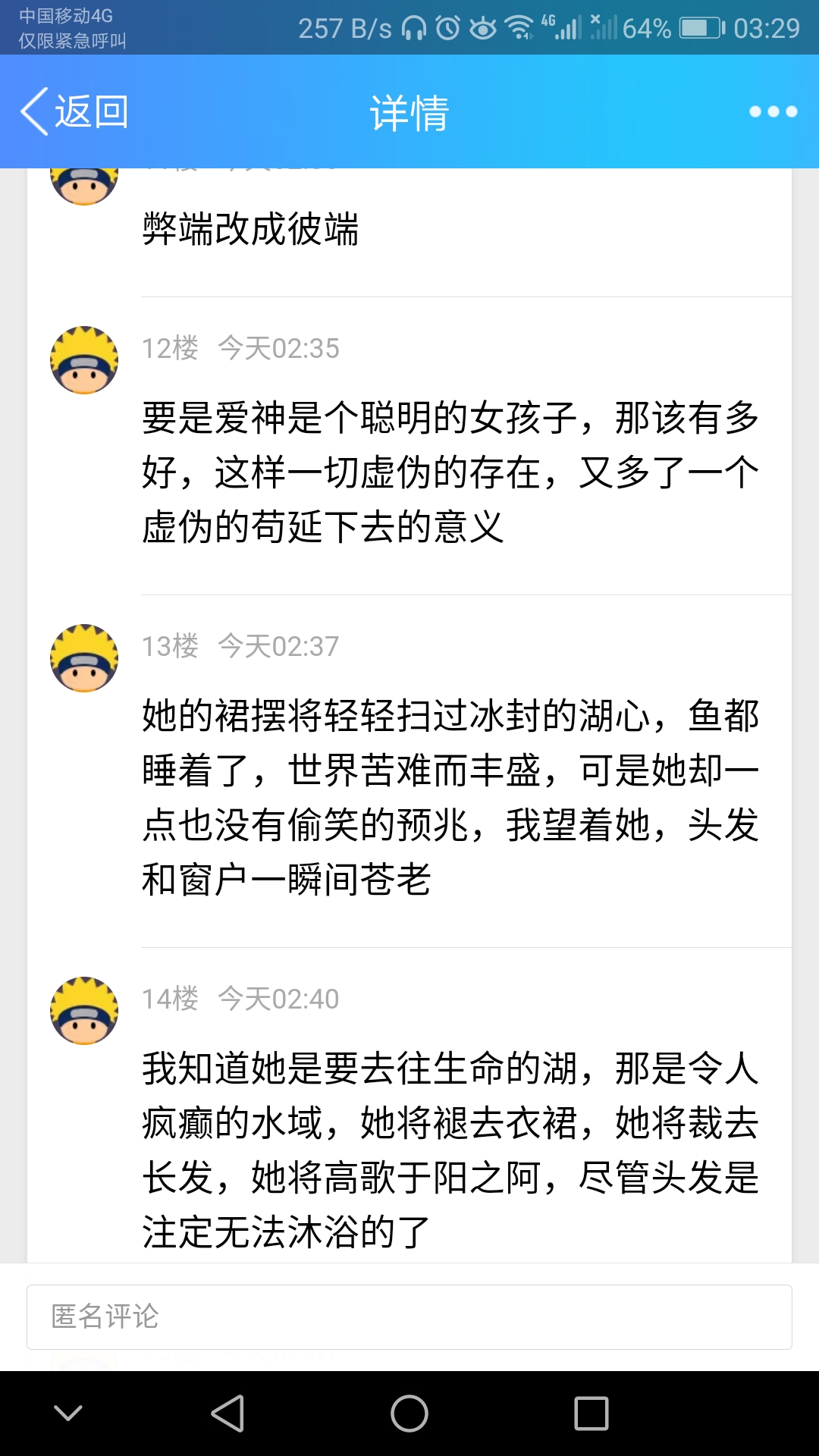Open recent apps from navigation bar
The image size is (819, 1456).
click(x=591, y=1414)
